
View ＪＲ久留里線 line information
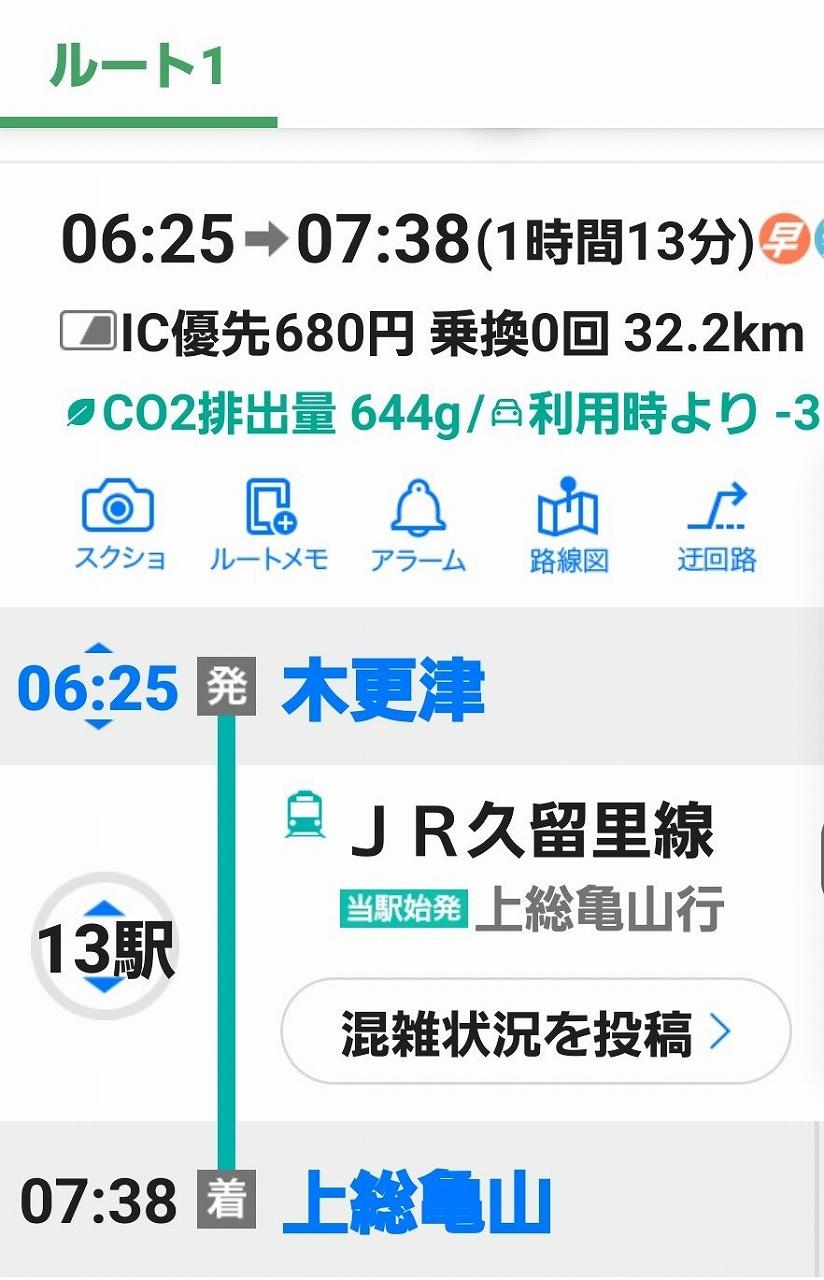pos(531,832)
